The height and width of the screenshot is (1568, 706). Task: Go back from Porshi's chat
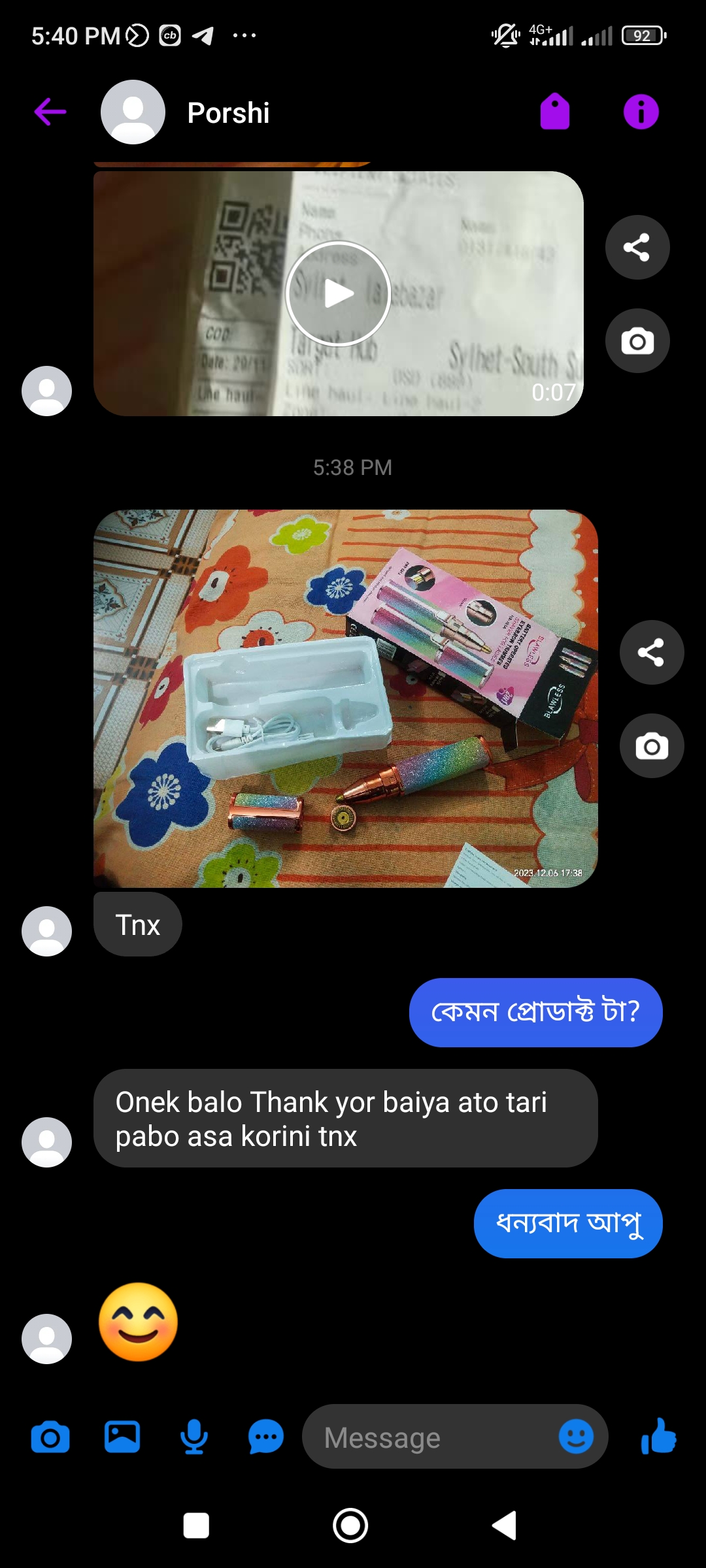(x=50, y=112)
